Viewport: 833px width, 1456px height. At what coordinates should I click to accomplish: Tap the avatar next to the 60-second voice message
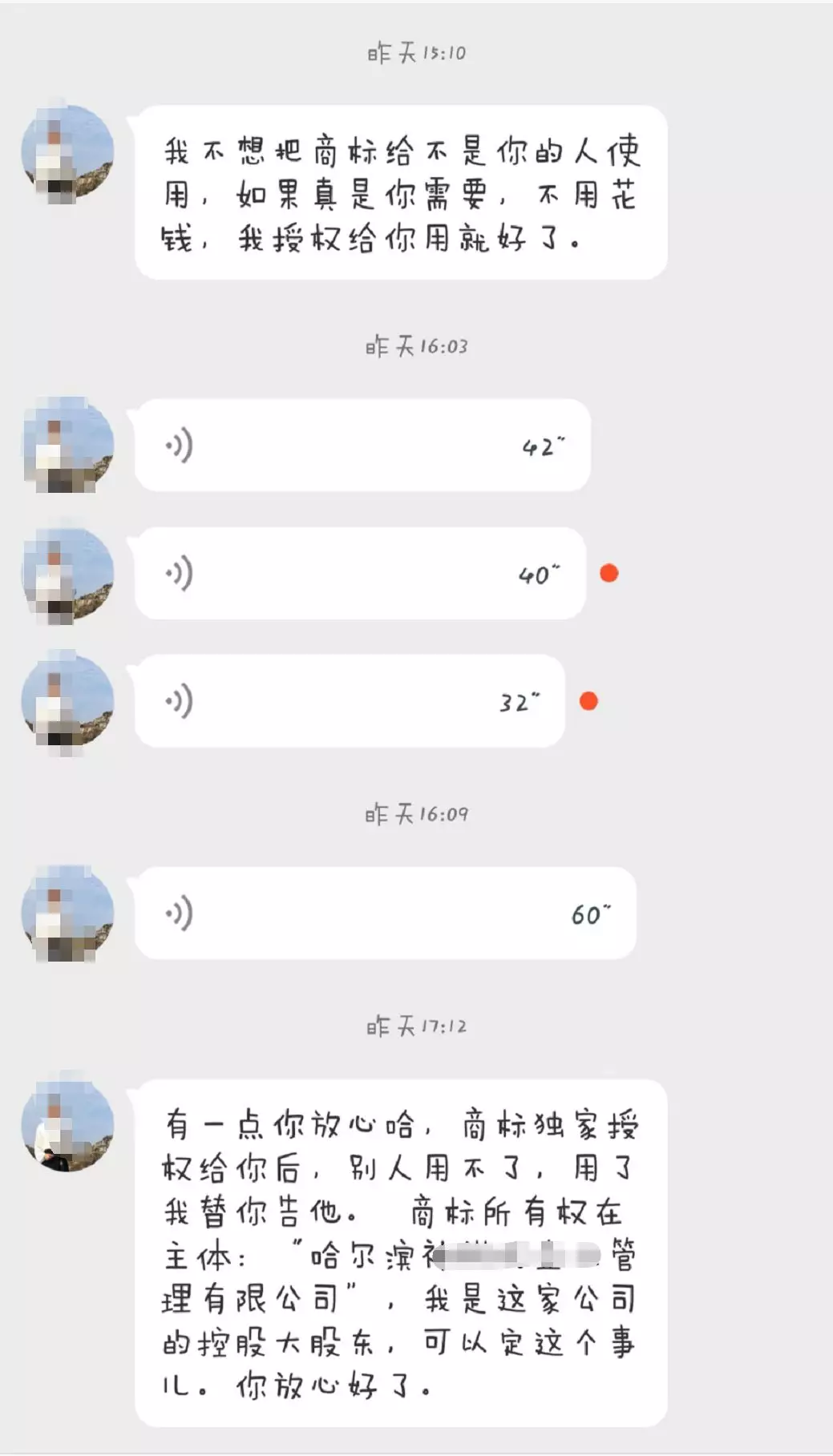coord(67,914)
